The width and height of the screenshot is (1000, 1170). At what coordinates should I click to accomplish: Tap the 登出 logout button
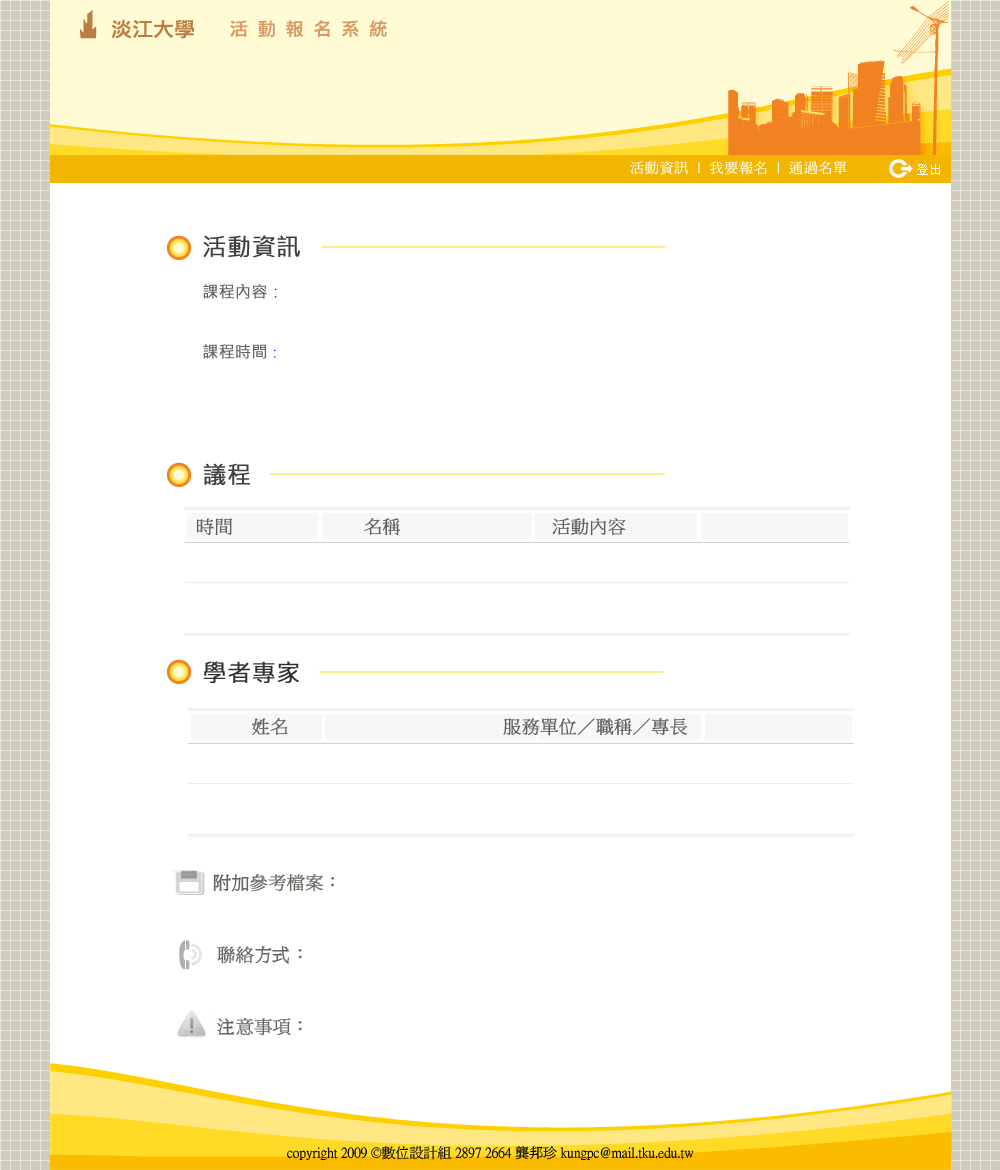(x=916, y=169)
